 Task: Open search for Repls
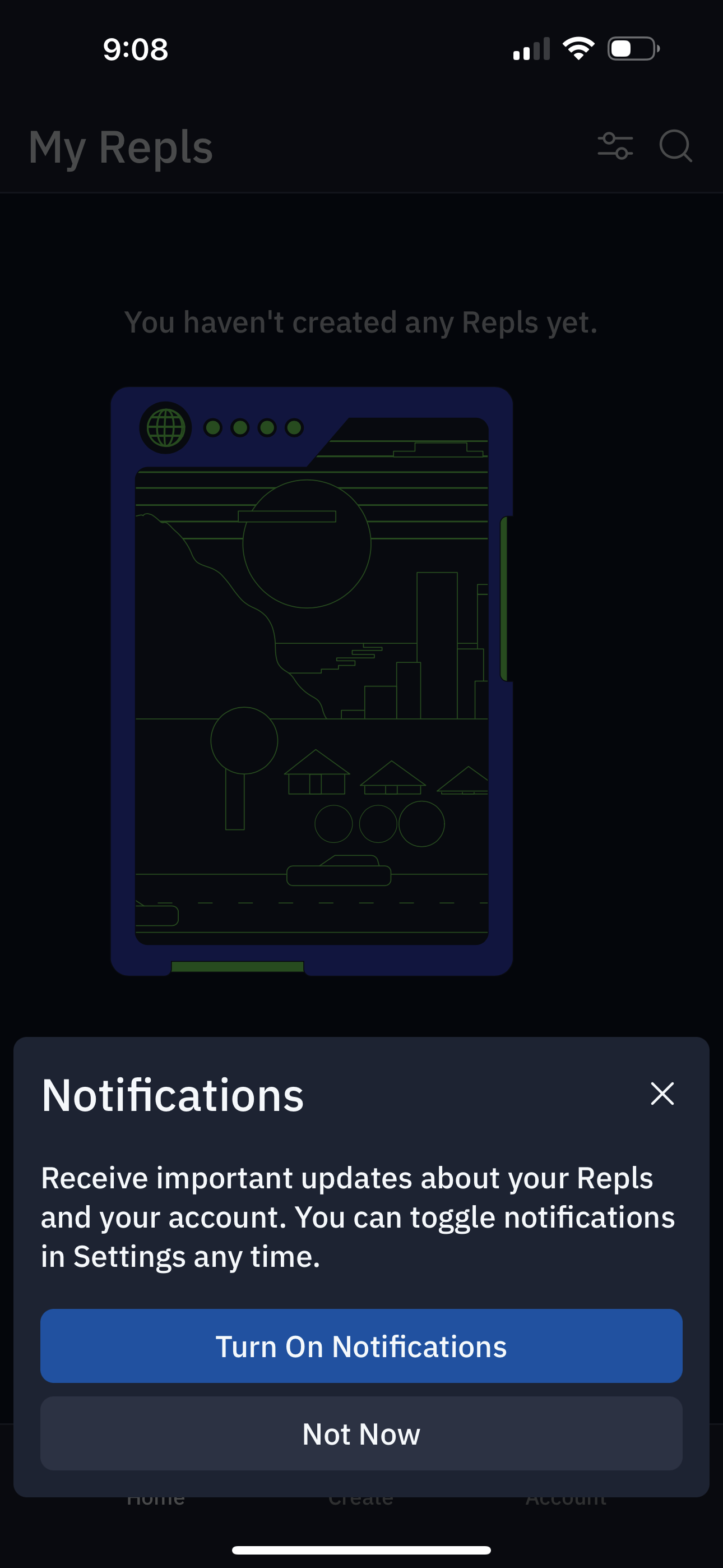tap(675, 146)
